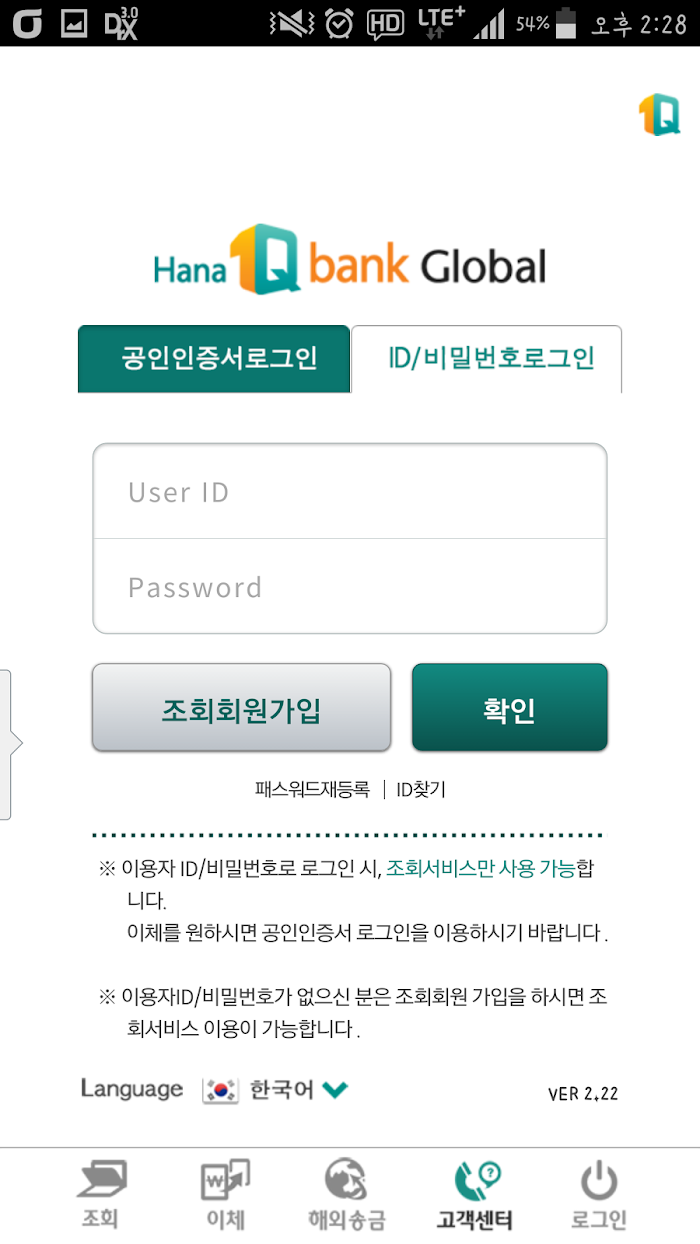700x1244 pixels.
Task: Open the 패스워드재등록 link
Action: [x=312, y=790]
